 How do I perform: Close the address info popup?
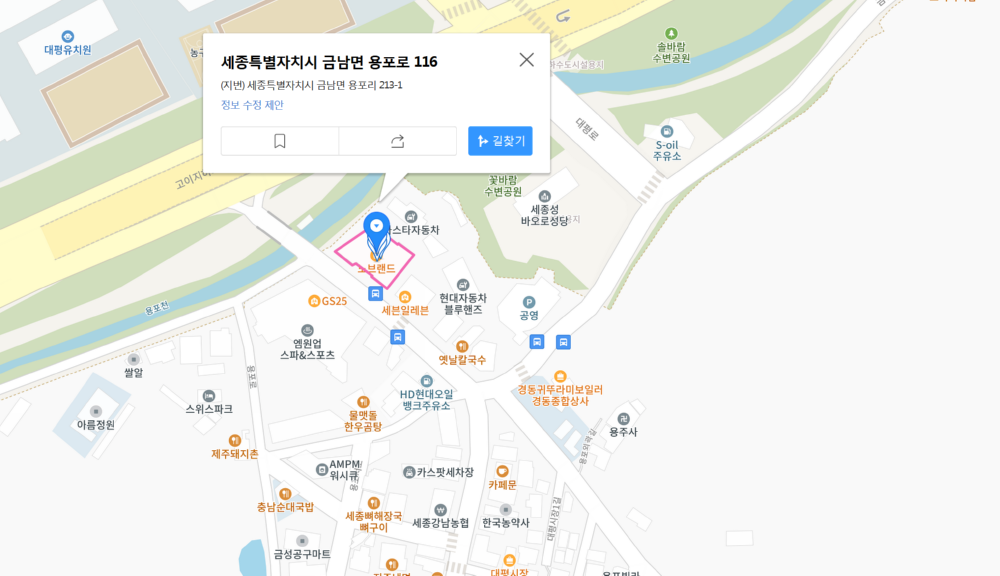(526, 60)
